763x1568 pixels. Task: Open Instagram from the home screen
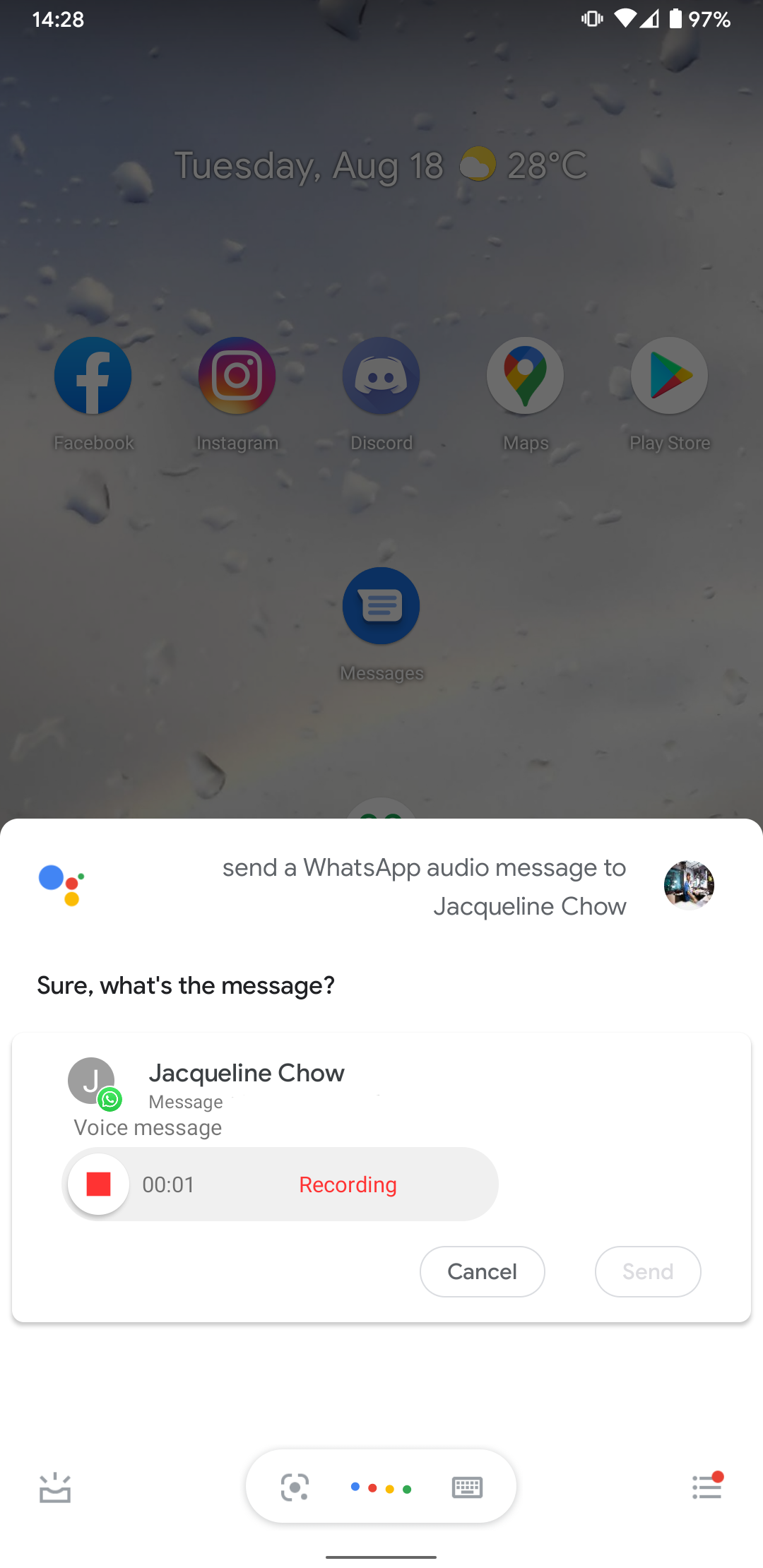[237, 375]
